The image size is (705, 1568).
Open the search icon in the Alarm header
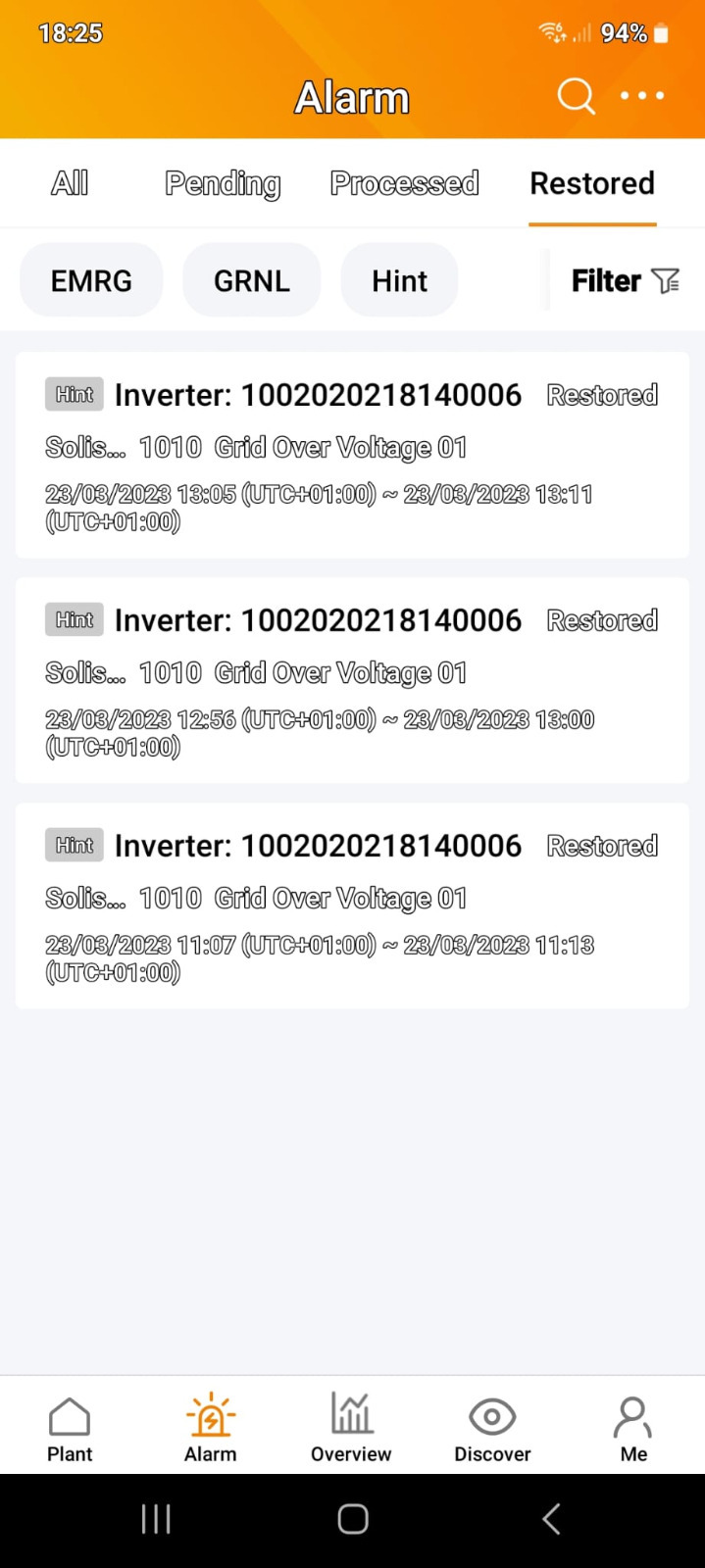[576, 96]
